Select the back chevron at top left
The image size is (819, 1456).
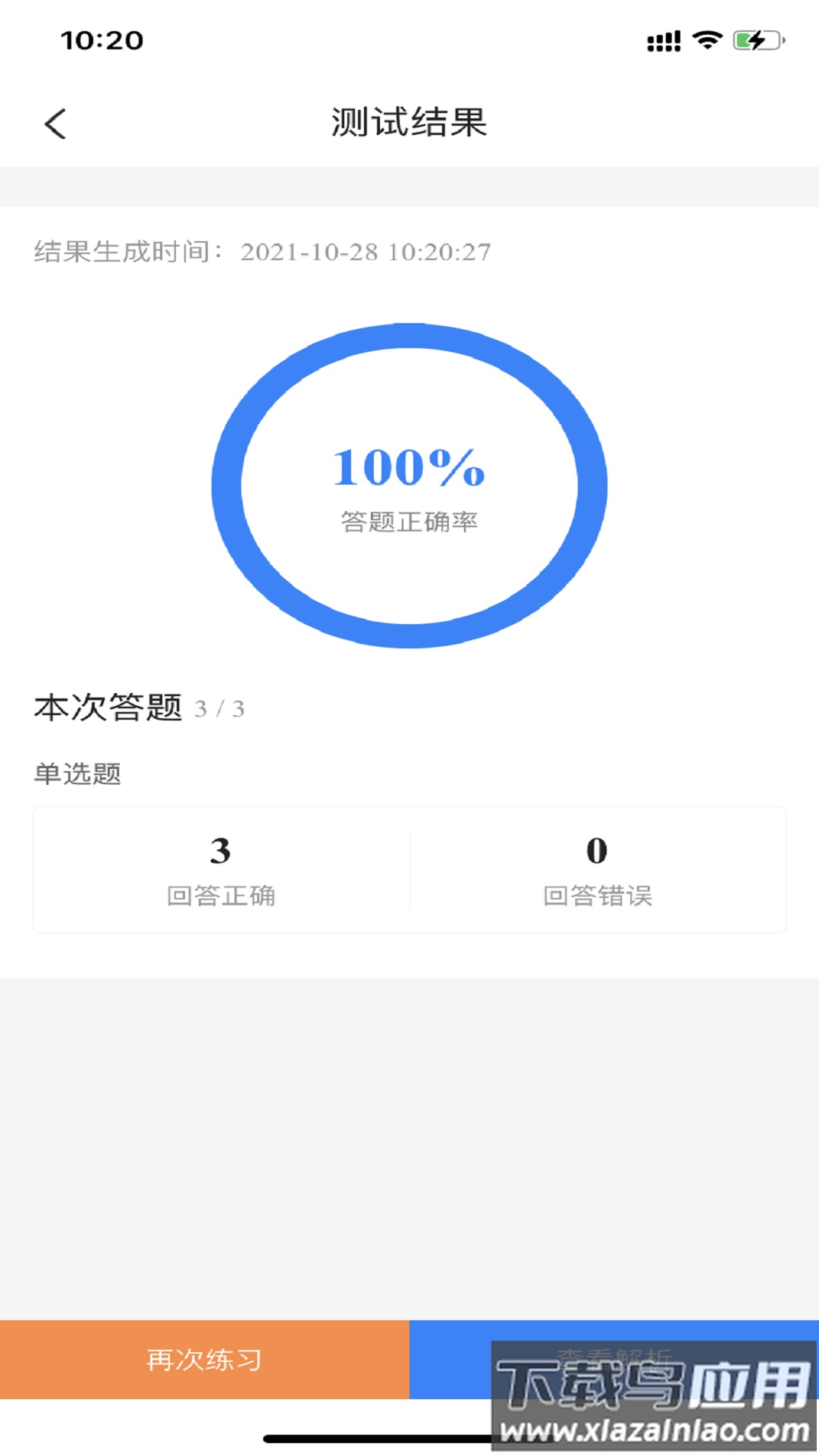click(55, 123)
